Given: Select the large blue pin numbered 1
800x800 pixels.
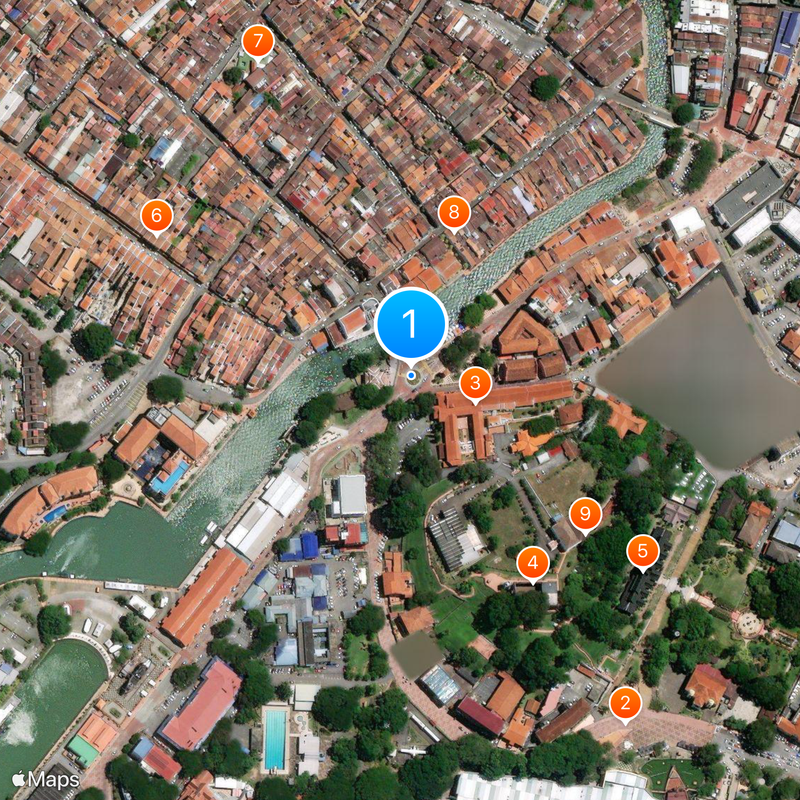Looking at the screenshot, I should point(410,324).
